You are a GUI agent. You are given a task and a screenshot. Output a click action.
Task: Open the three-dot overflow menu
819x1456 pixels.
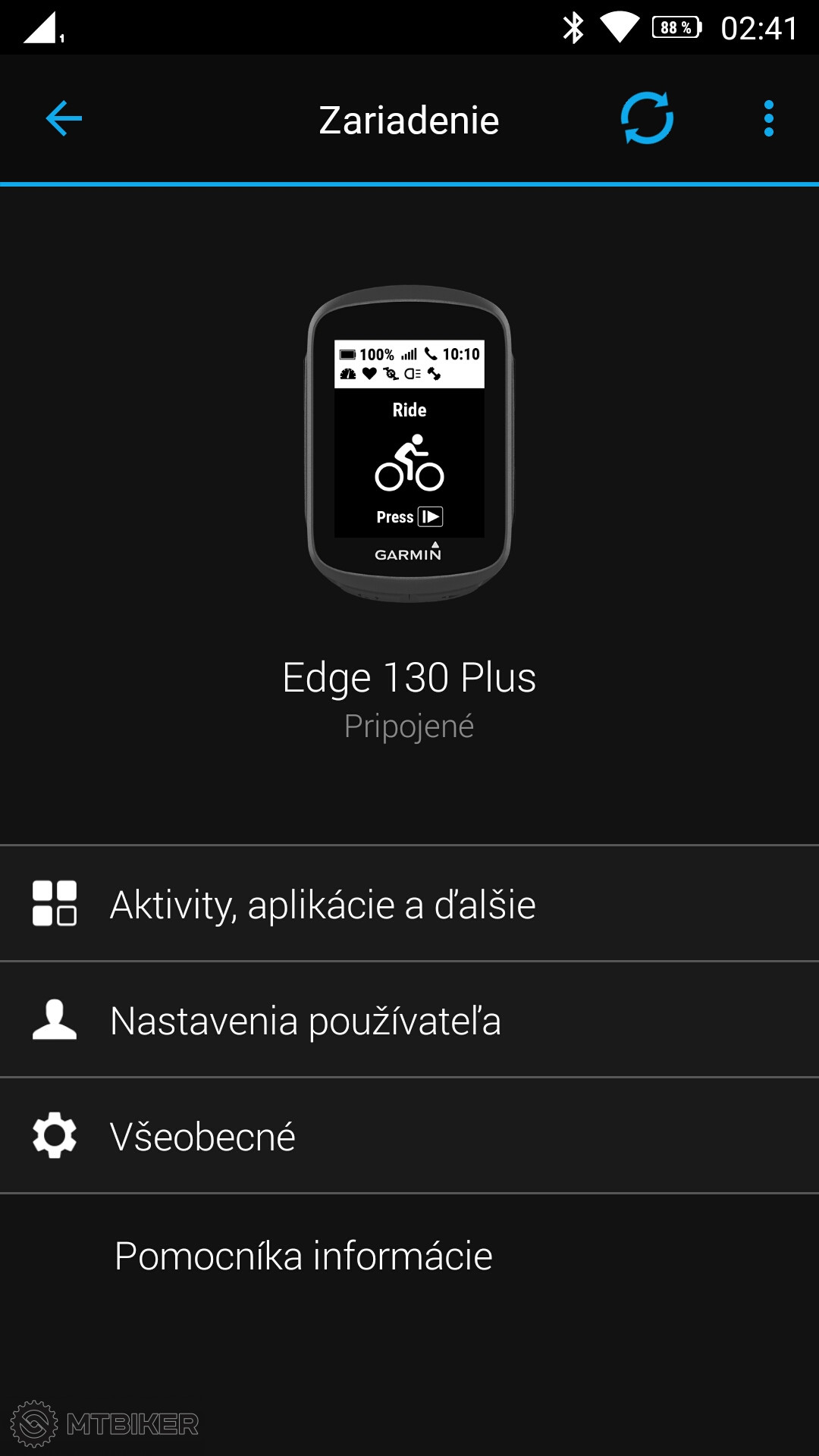coord(768,119)
